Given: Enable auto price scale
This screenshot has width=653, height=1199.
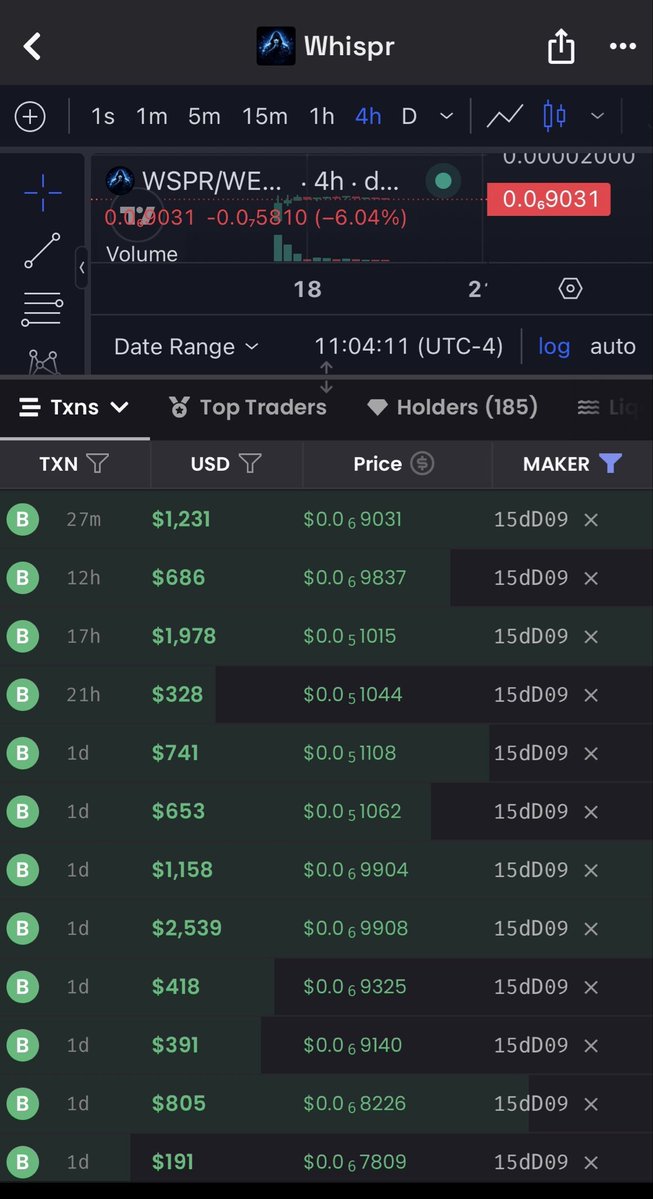Looking at the screenshot, I should coord(612,347).
